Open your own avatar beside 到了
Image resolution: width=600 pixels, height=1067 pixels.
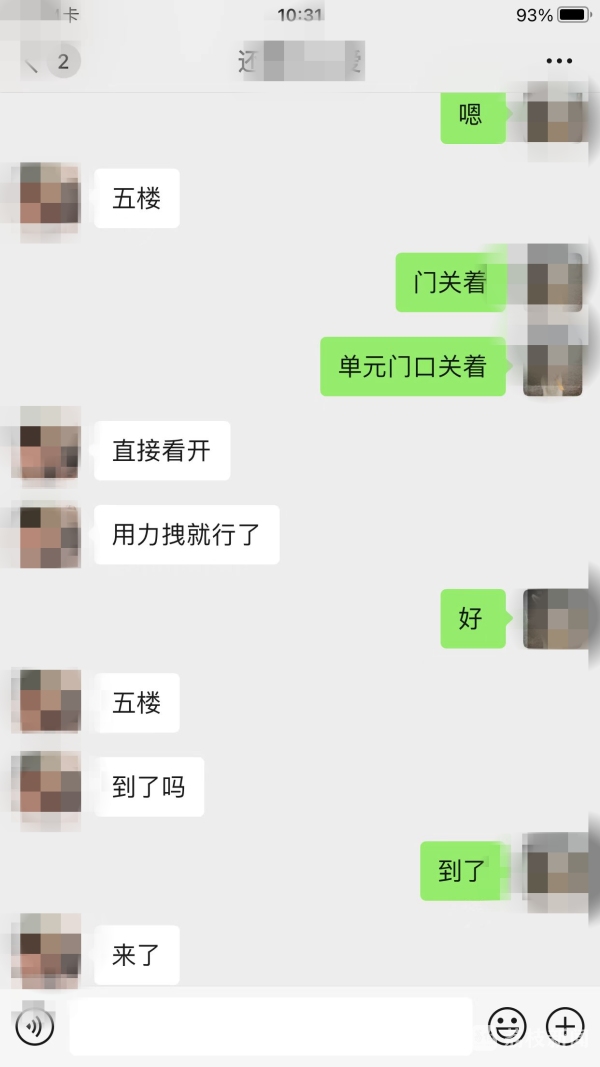(553, 870)
